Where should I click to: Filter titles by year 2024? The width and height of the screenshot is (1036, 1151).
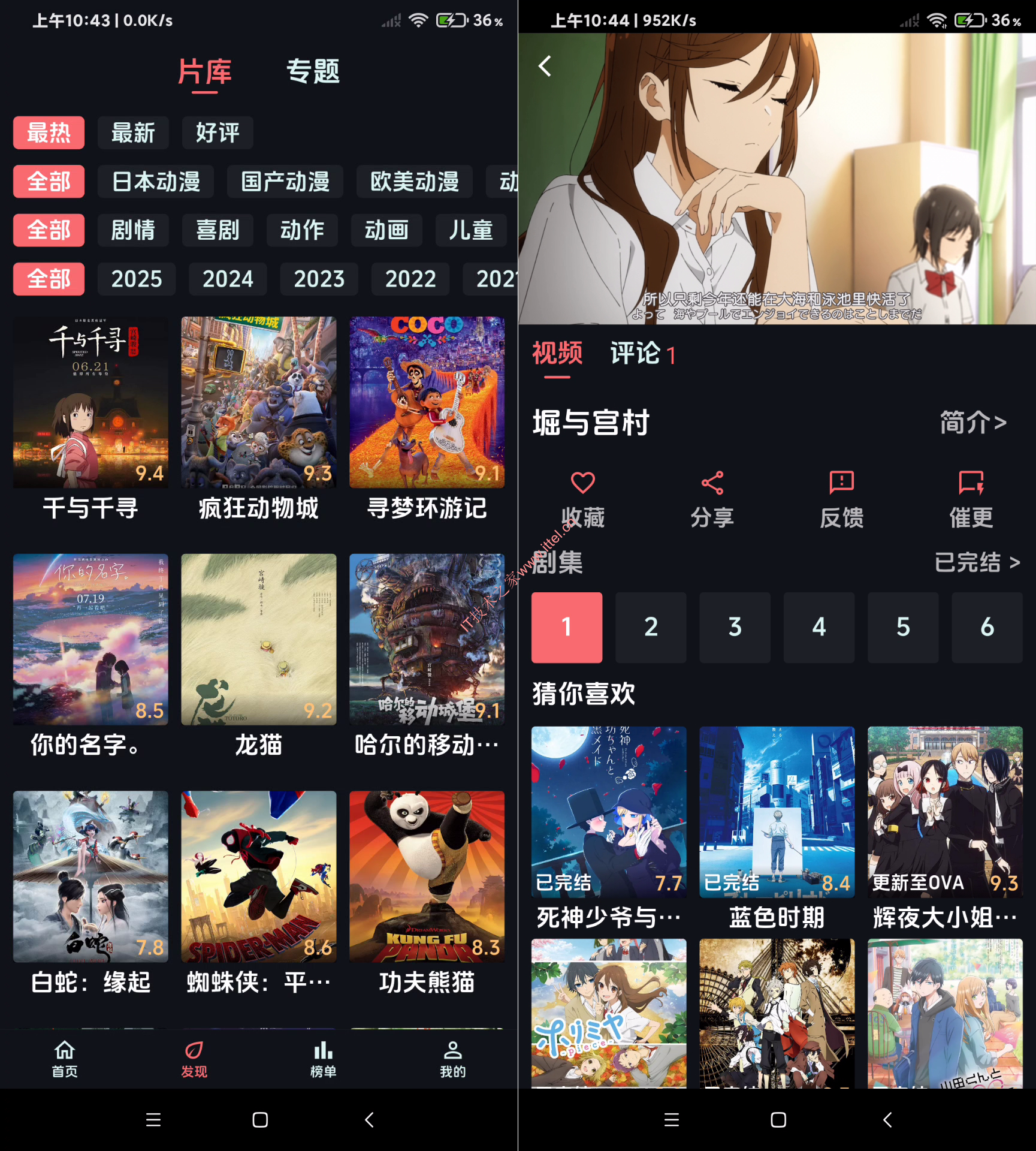(x=228, y=279)
